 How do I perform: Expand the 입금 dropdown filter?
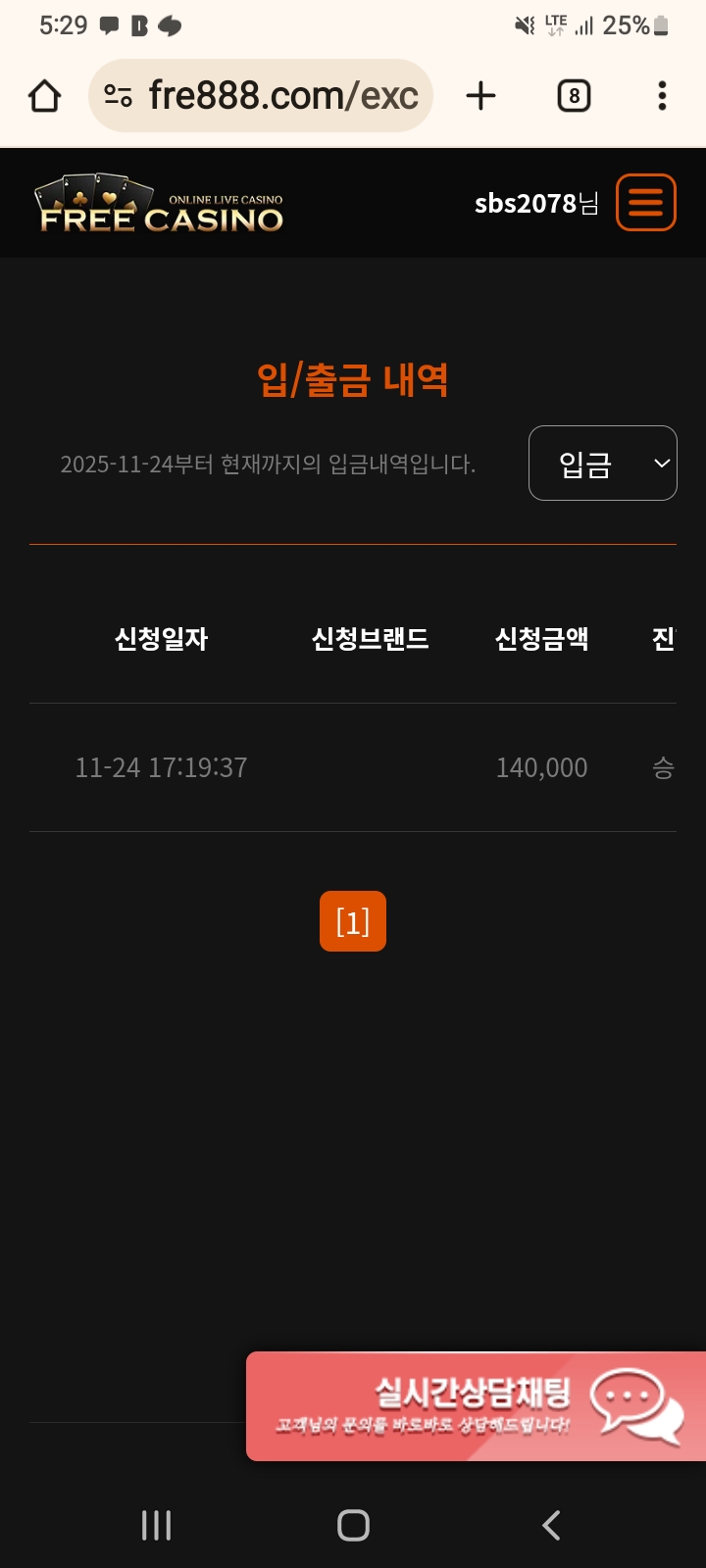click(x=602, y=464)
